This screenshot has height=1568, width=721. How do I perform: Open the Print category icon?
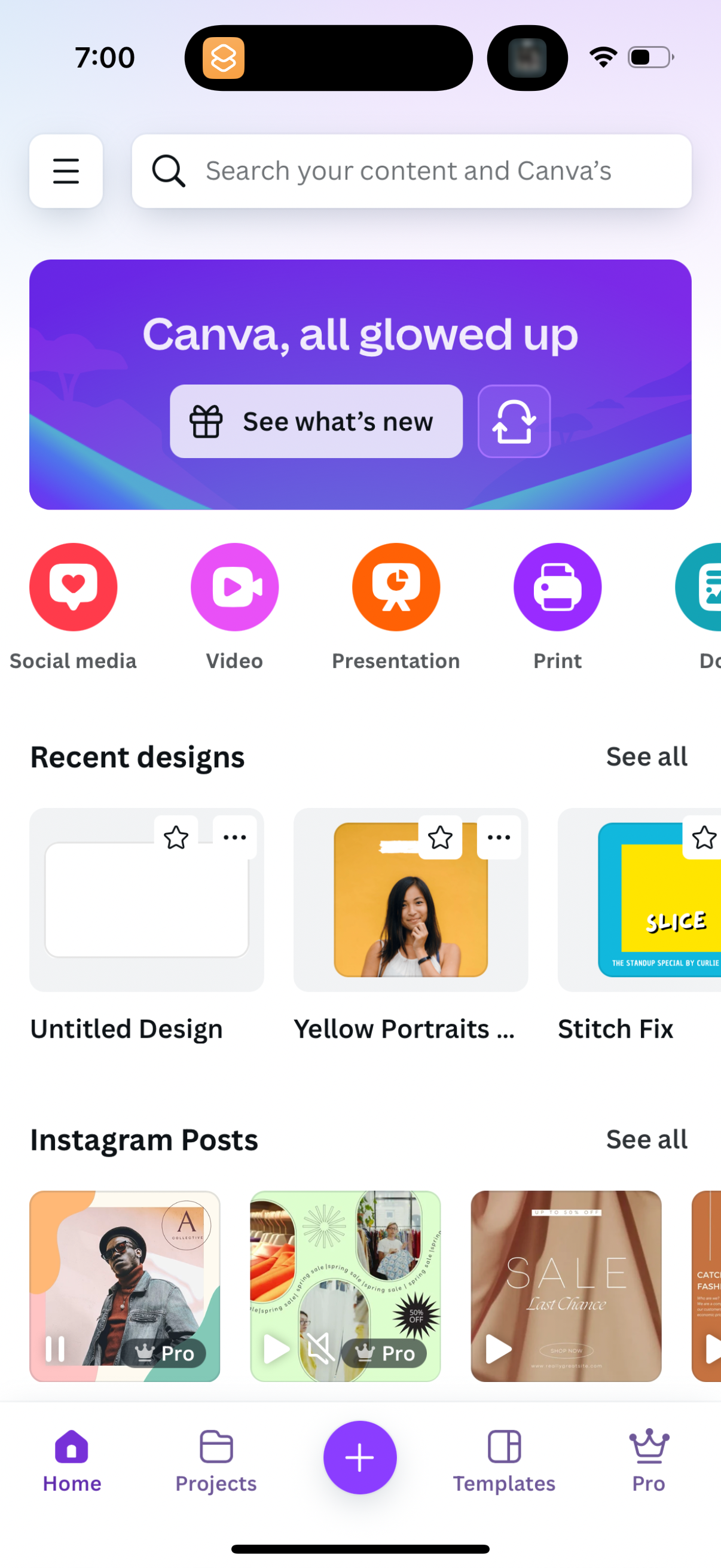click(x=557, y=586)
